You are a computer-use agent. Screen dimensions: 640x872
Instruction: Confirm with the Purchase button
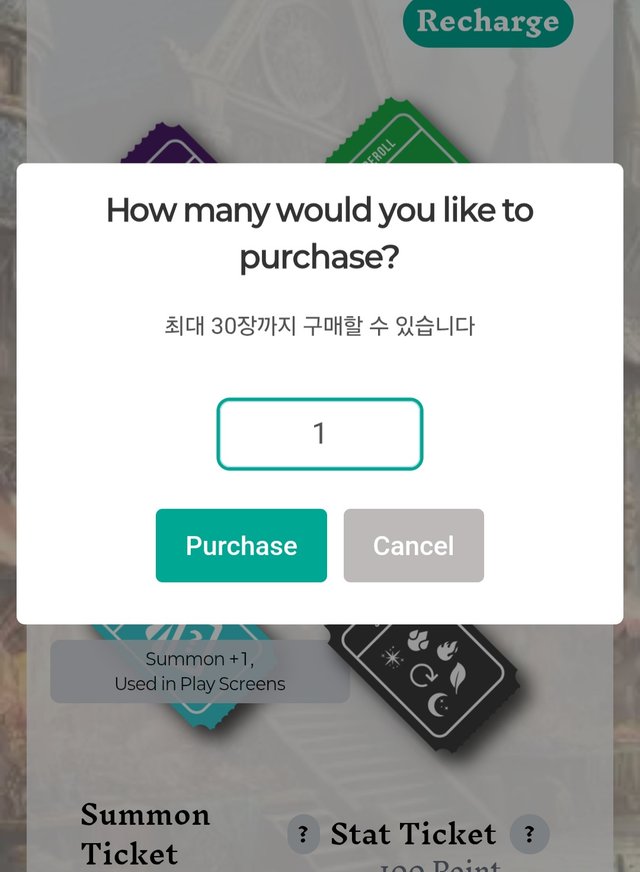(241, 546)
